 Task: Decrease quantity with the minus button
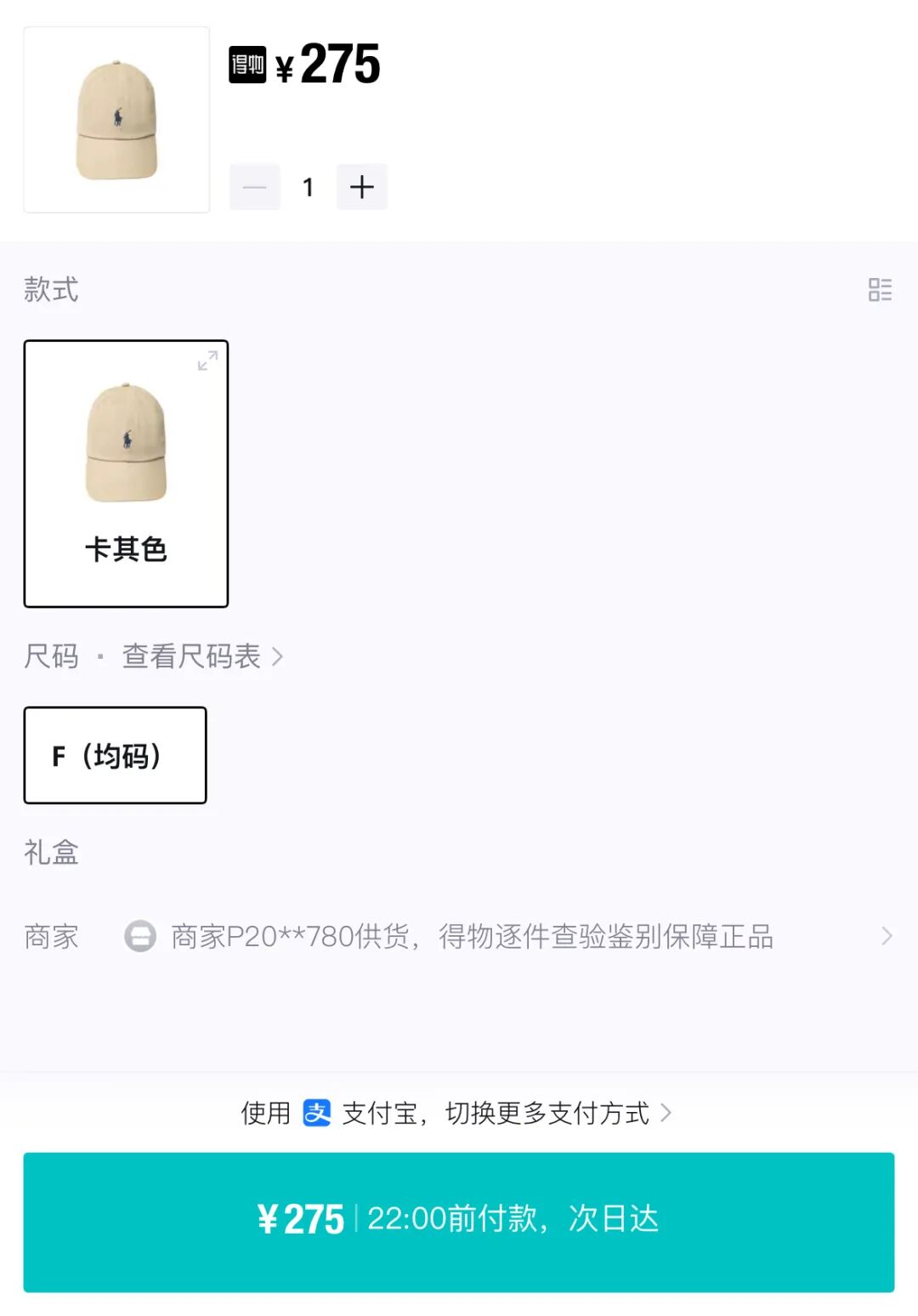(255, 187)
